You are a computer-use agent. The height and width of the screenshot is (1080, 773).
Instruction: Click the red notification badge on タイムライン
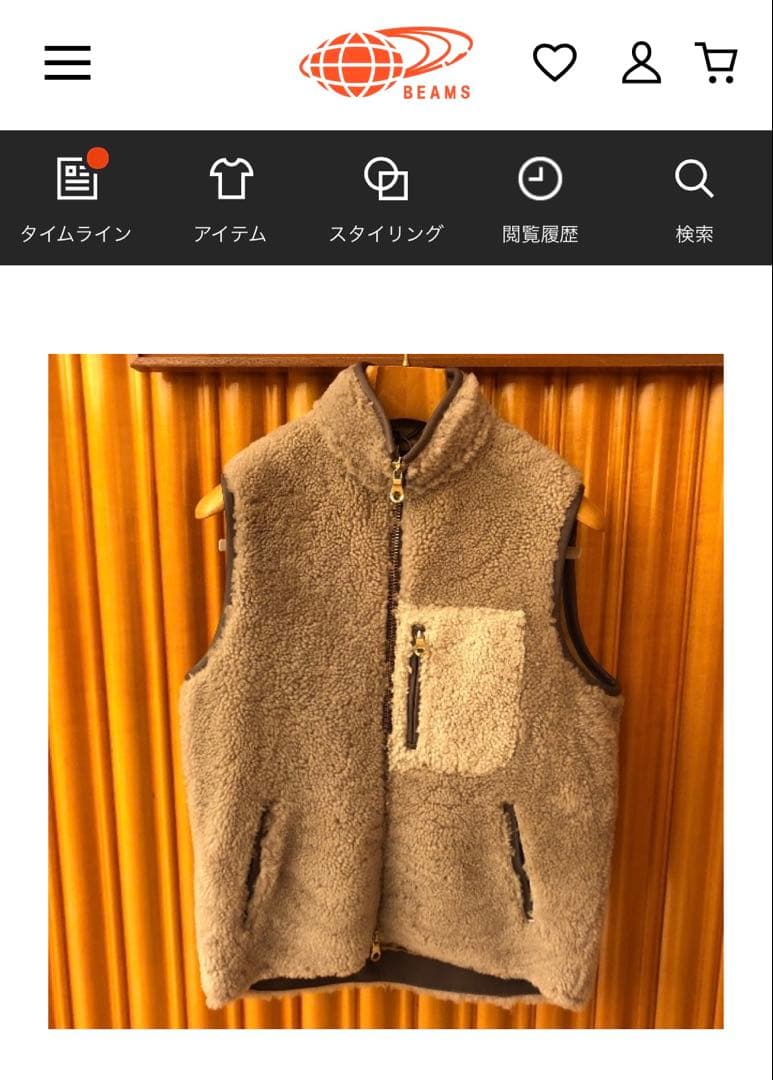(x=98, y=157)
